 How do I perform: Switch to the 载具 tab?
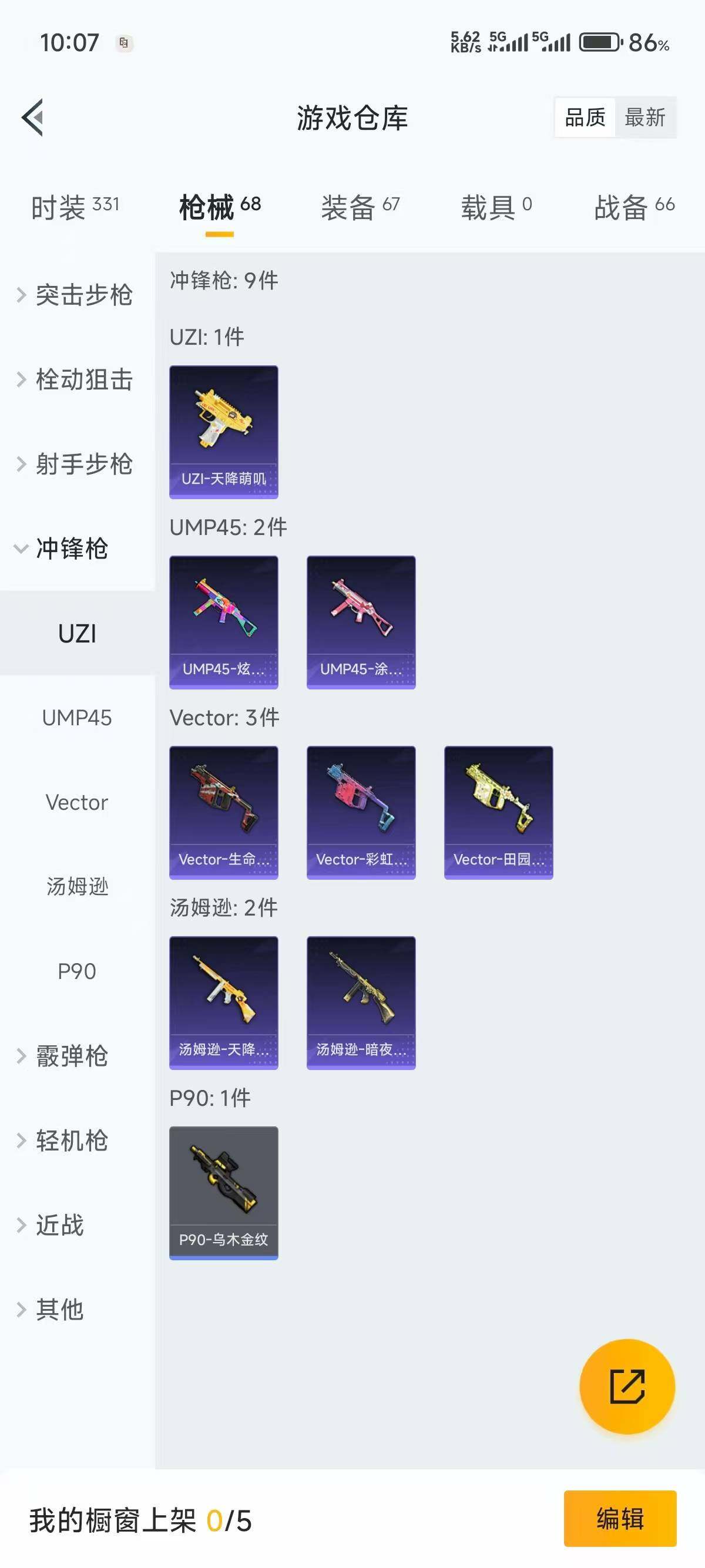point(496,207)
